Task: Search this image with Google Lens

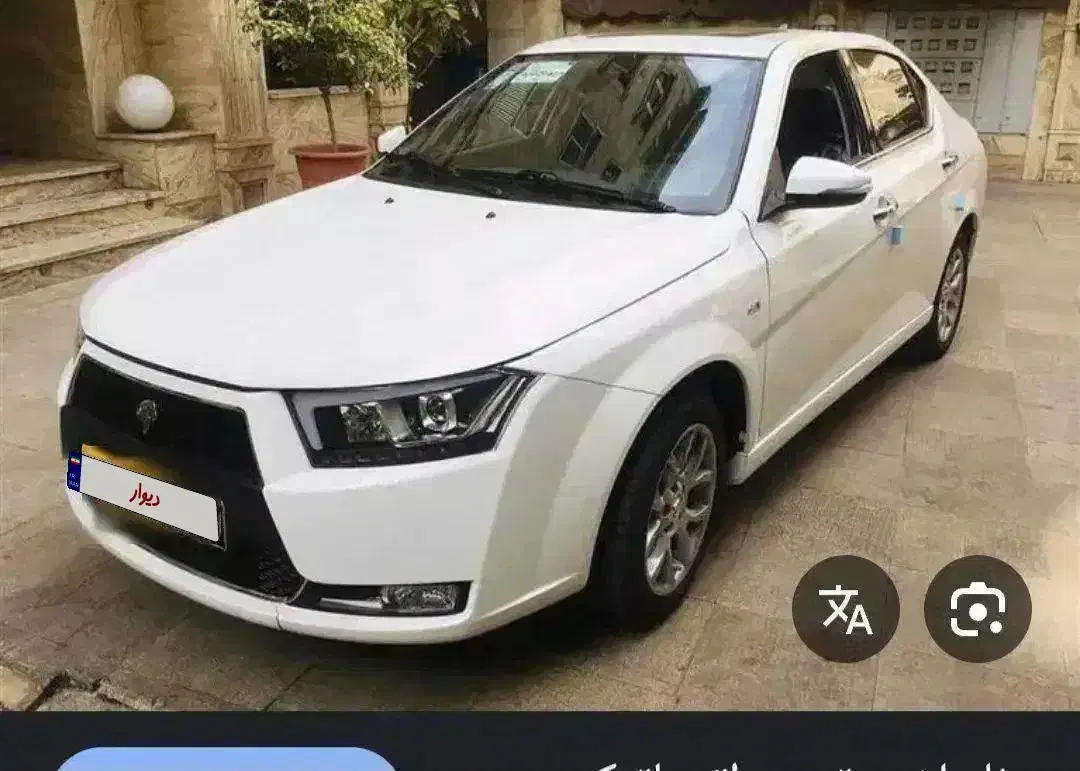Action: point(977,609)
